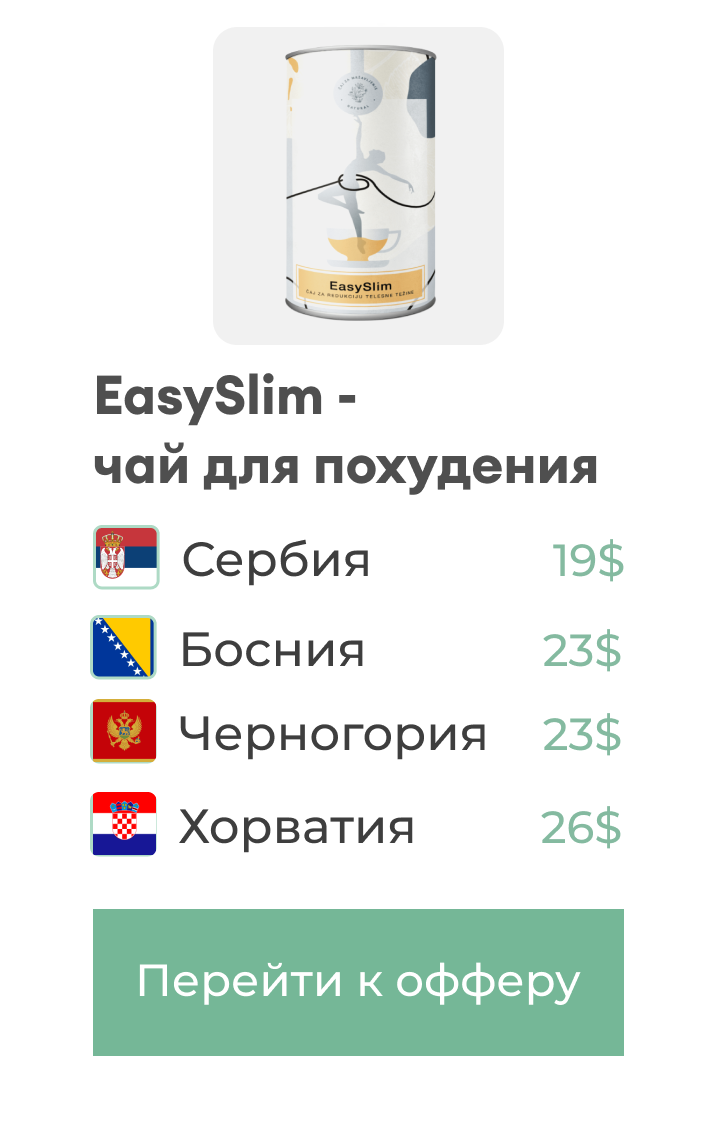Tap the Перейти к офферу button
Screen dimensions: 714x1131
pos(358,982)
